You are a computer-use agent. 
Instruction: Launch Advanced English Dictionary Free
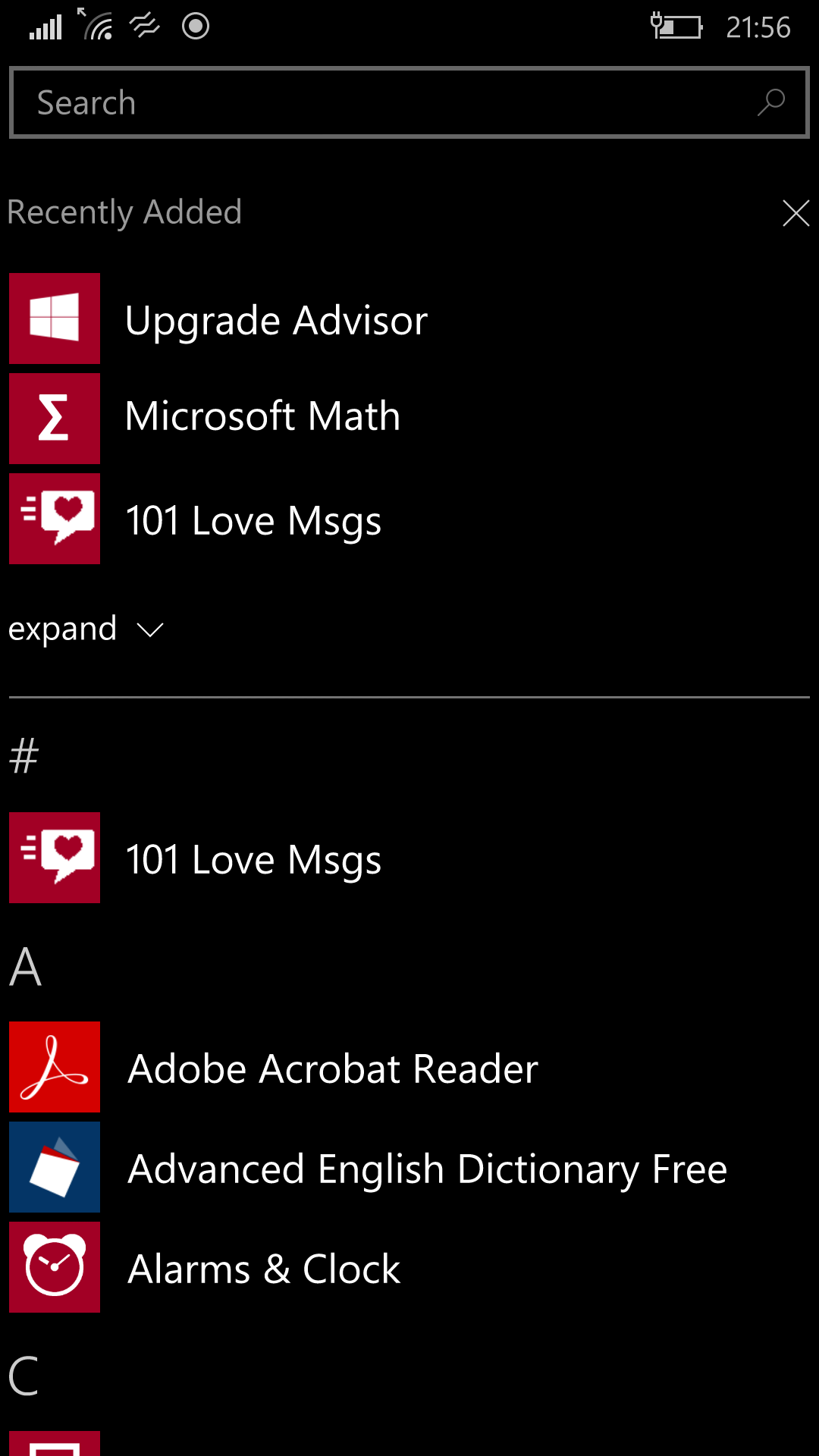tap(409, 1167)
